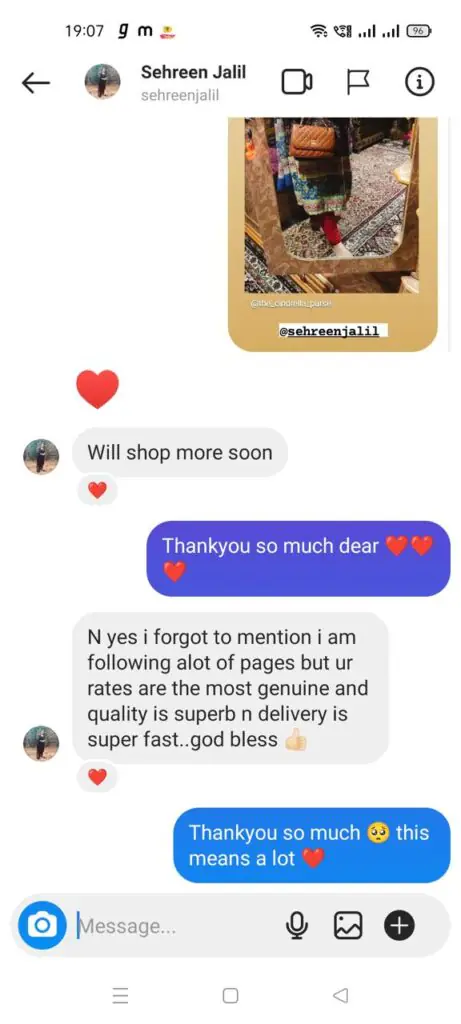This screenshot has width=461, height=1024.
Task: Open recent apps from navigation bar
Action: 120,995
